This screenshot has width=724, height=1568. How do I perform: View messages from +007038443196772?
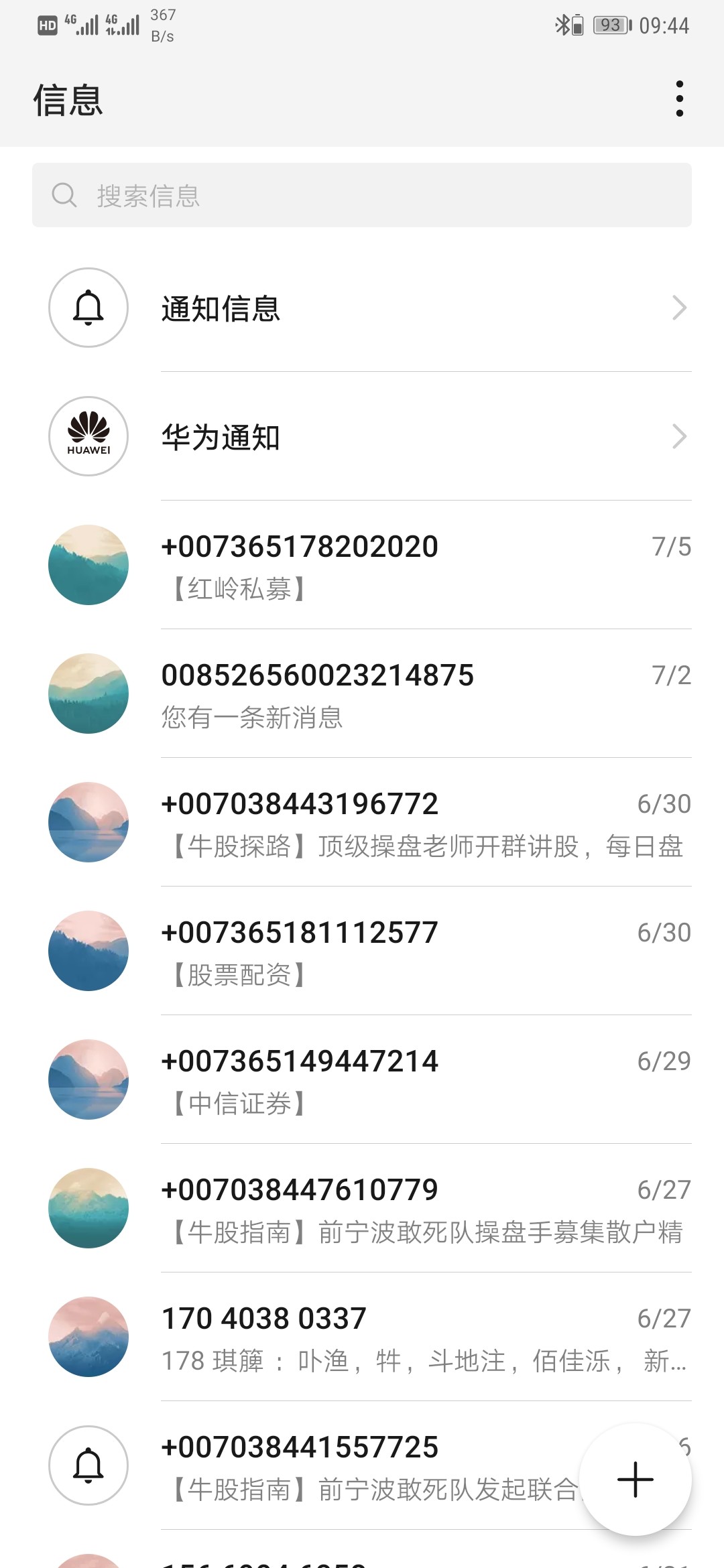coord(362,823)
